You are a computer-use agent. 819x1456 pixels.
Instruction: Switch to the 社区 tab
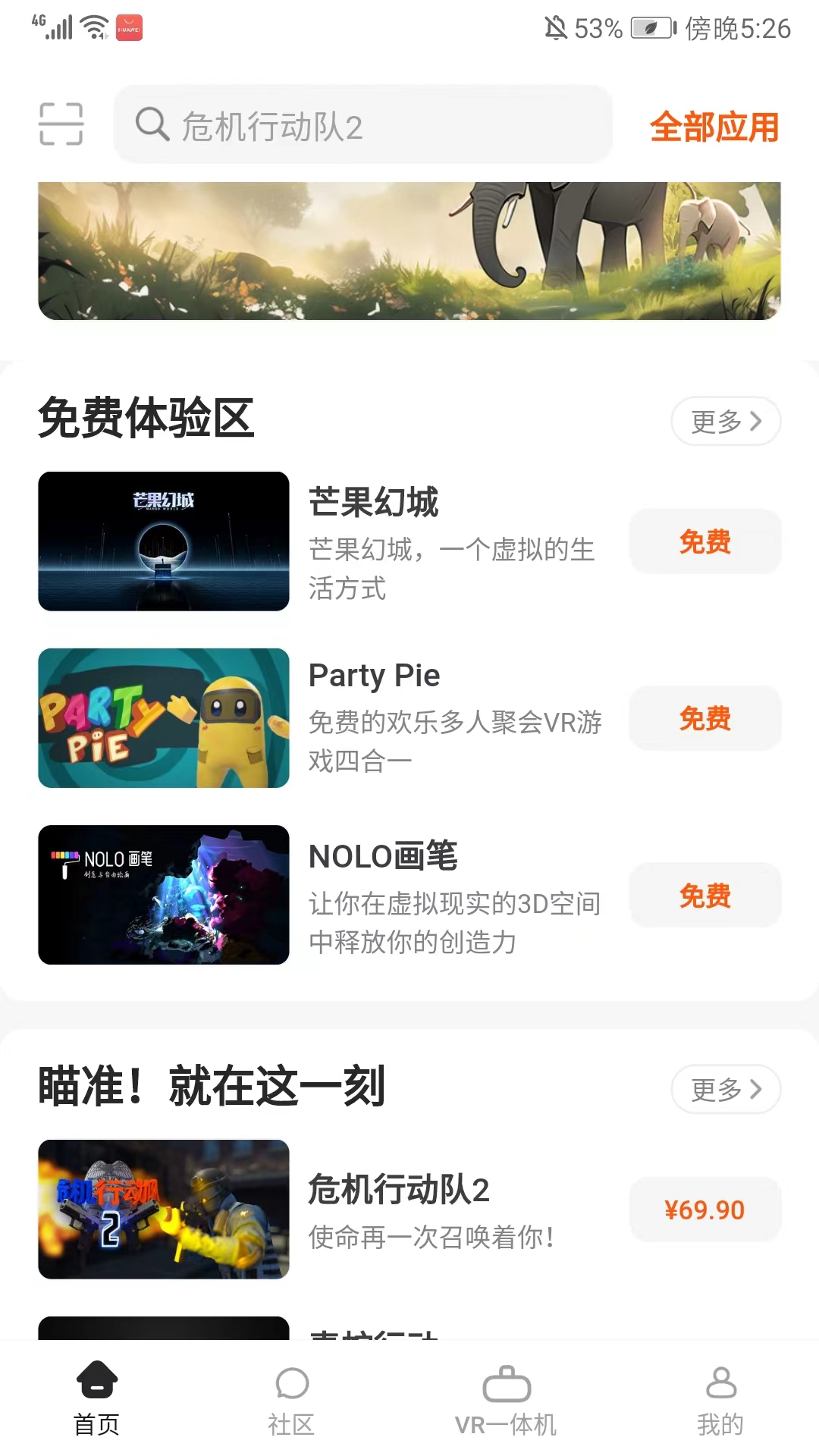point(291,1399)
